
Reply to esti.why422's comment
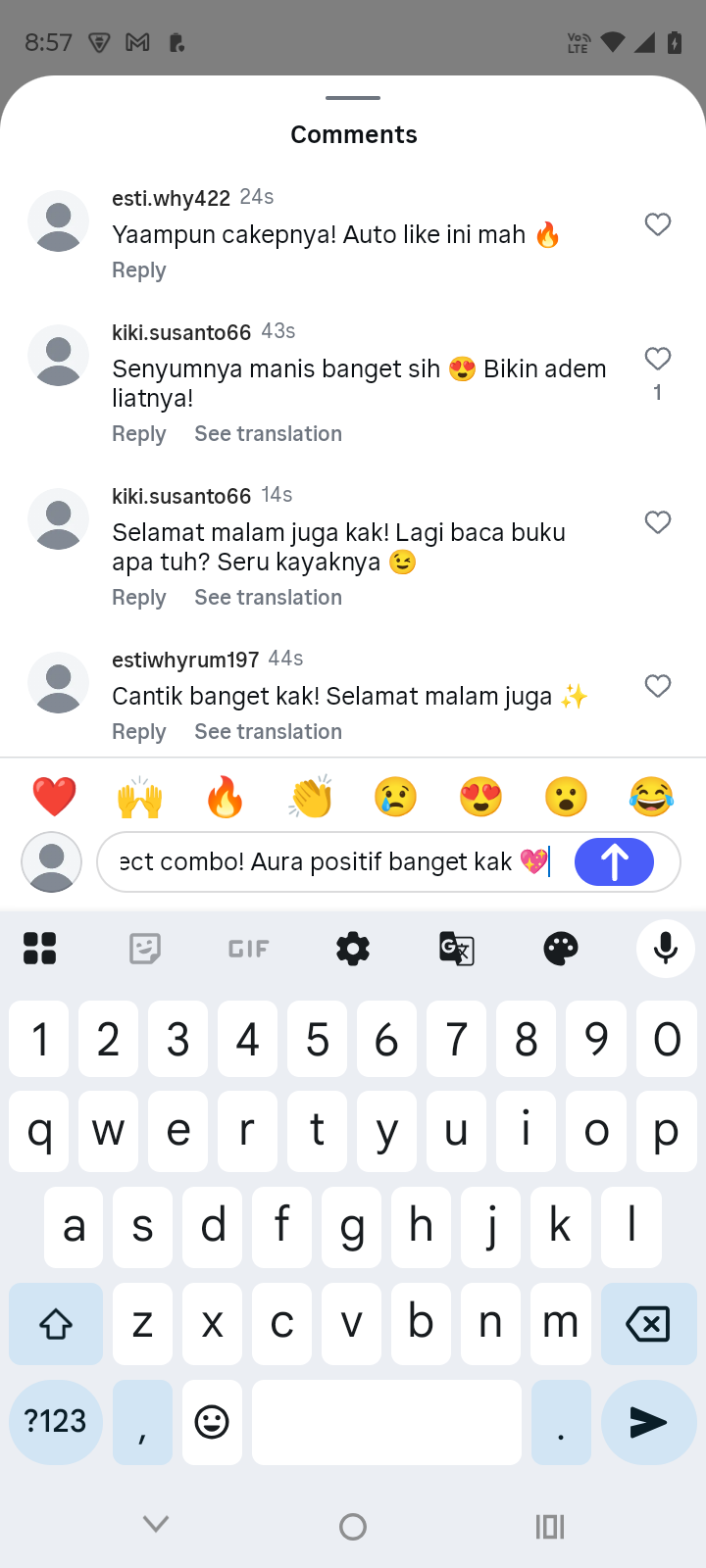[x=138, y=270]
